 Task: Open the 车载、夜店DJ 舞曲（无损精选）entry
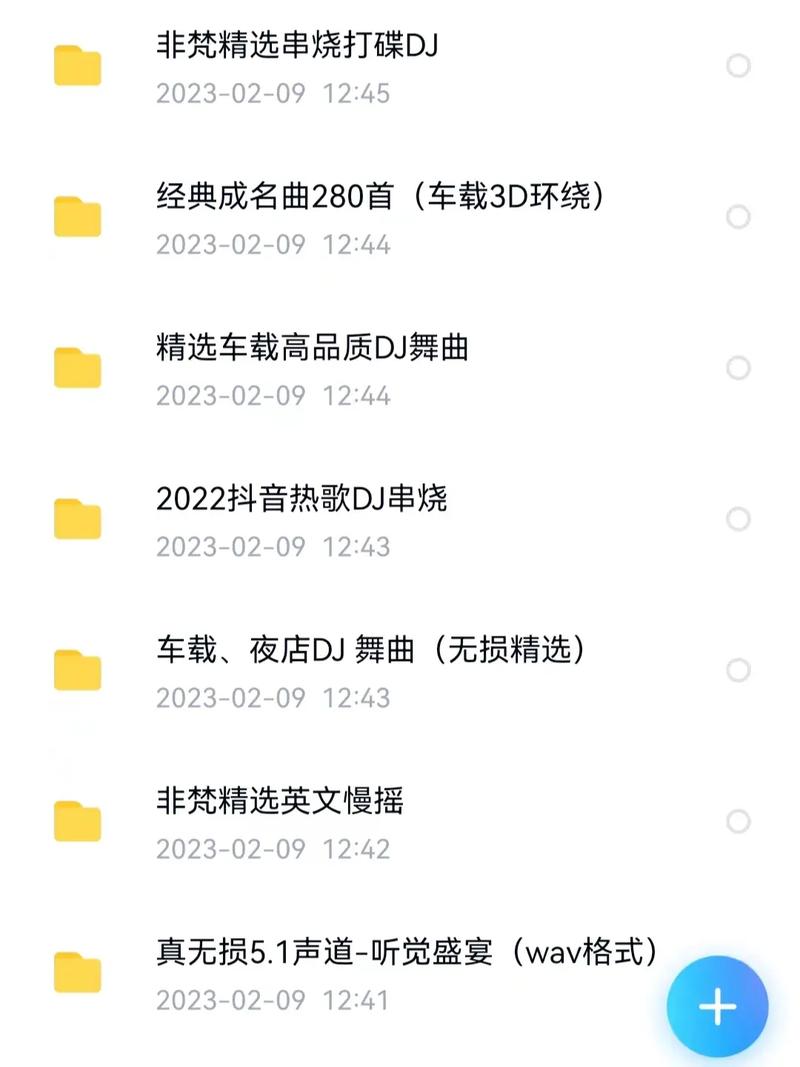coord(370,648)
